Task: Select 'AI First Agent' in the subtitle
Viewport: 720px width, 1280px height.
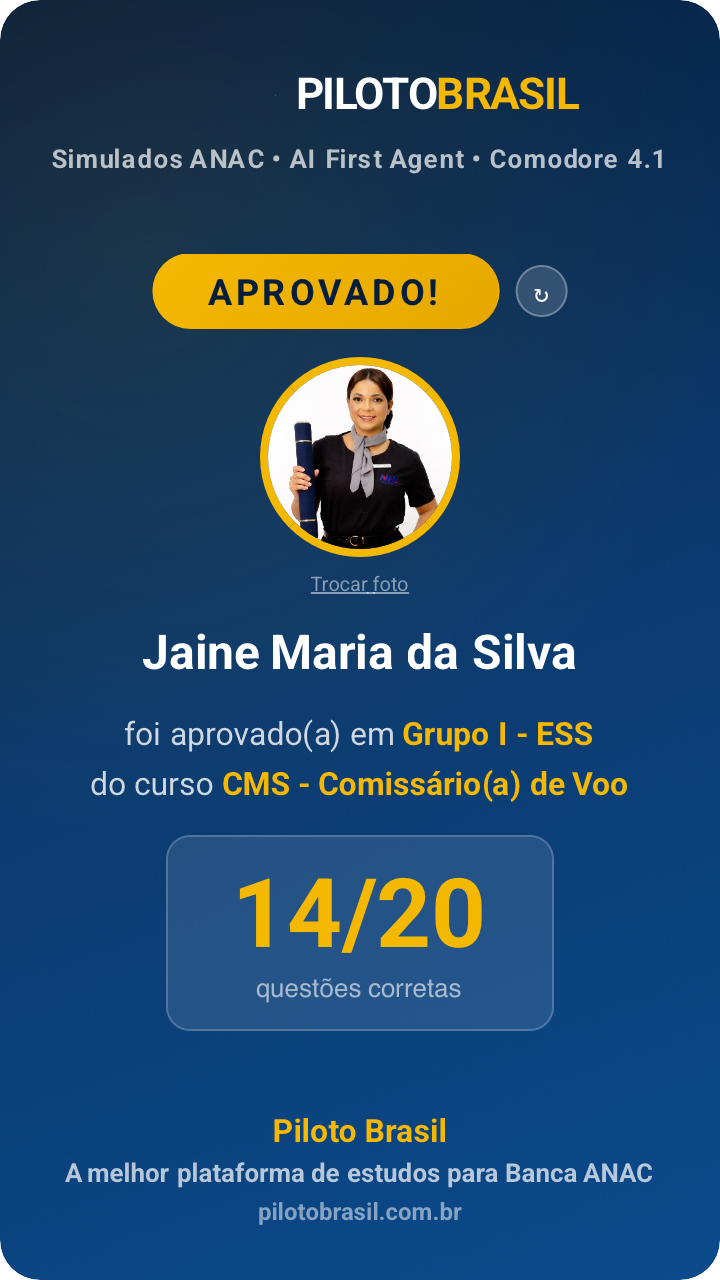Action: point(373,159)
